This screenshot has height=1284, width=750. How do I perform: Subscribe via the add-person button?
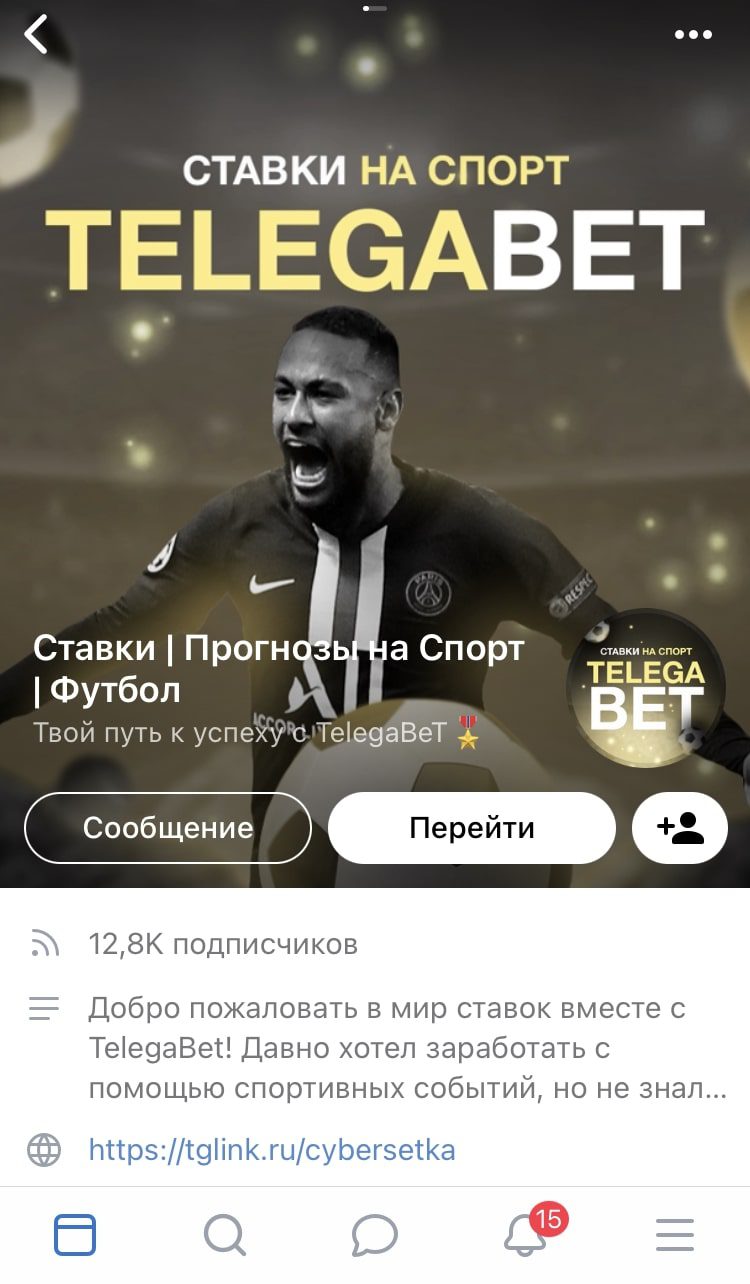pos(680,828)
